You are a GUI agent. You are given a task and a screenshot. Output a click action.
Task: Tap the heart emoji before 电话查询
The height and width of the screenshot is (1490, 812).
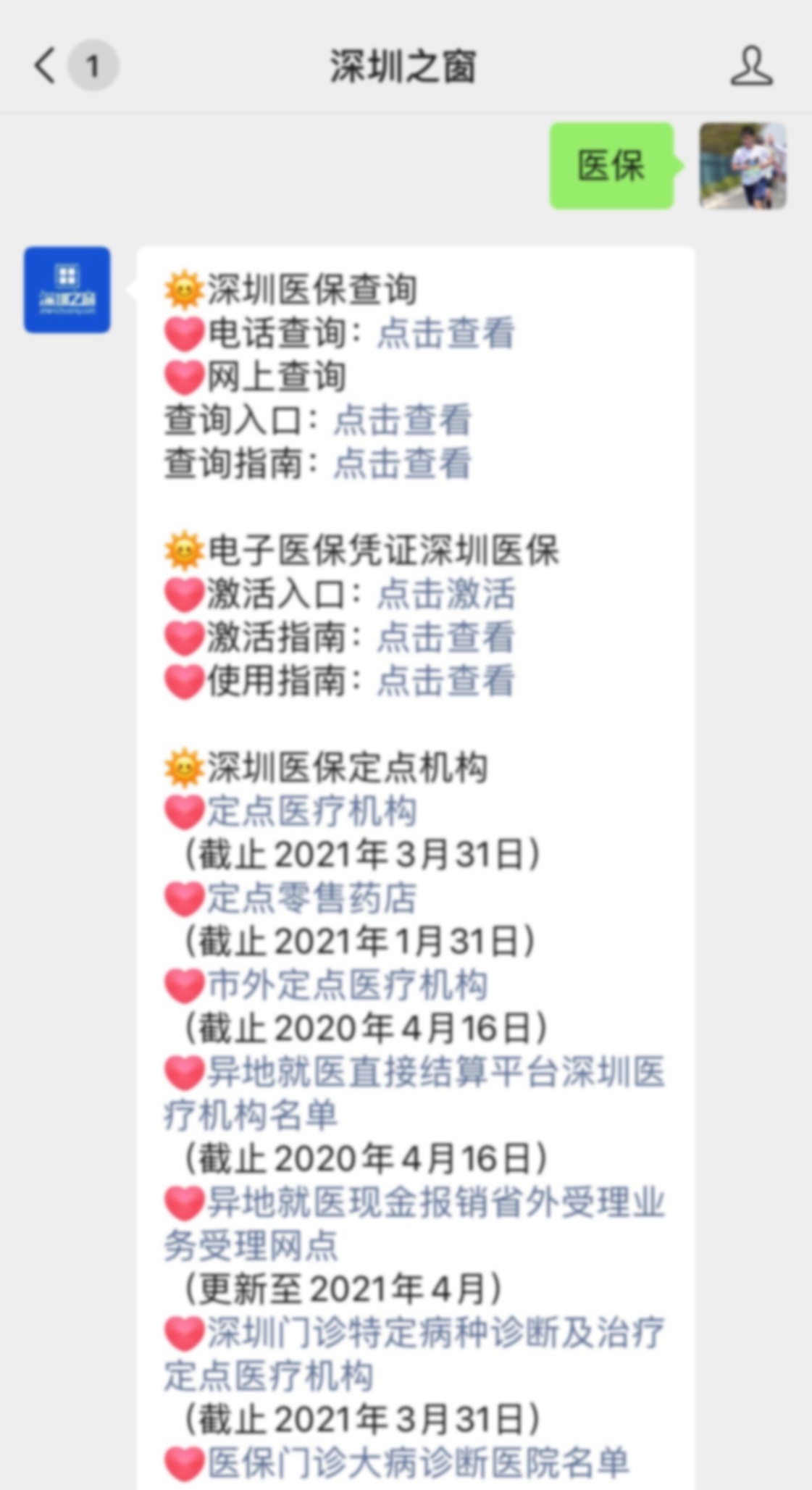184,332
